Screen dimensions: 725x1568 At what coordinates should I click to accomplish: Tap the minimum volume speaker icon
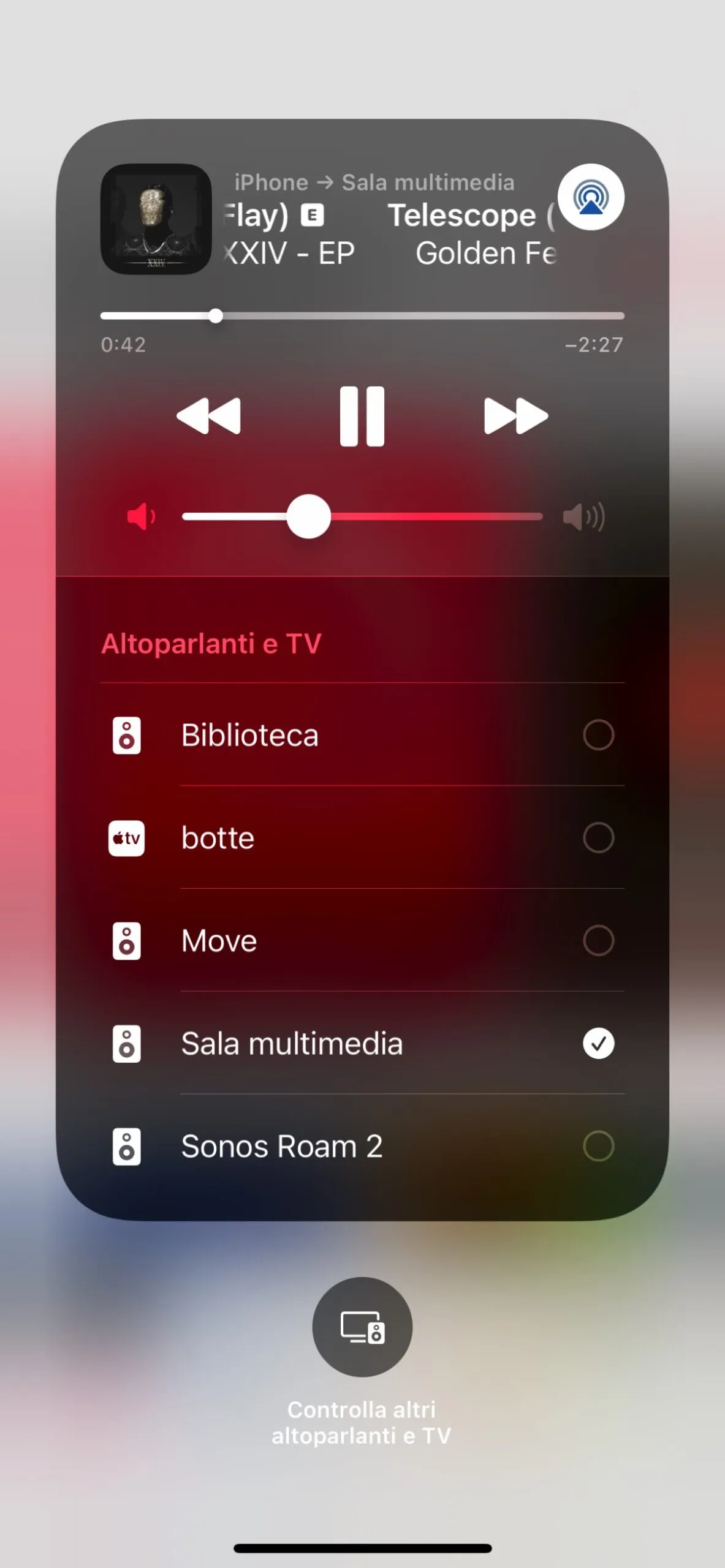(x=140, y=516)
